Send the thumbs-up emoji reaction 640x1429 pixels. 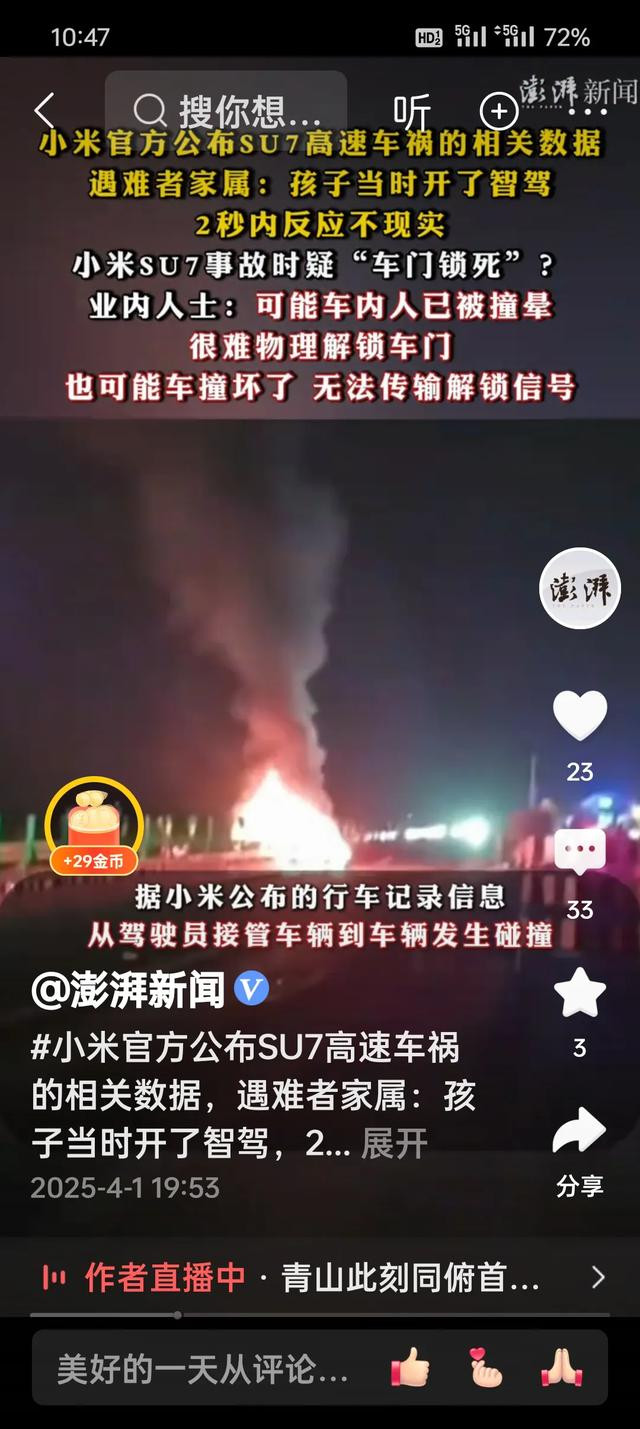pyautogui.click(x=410, y=1367)
